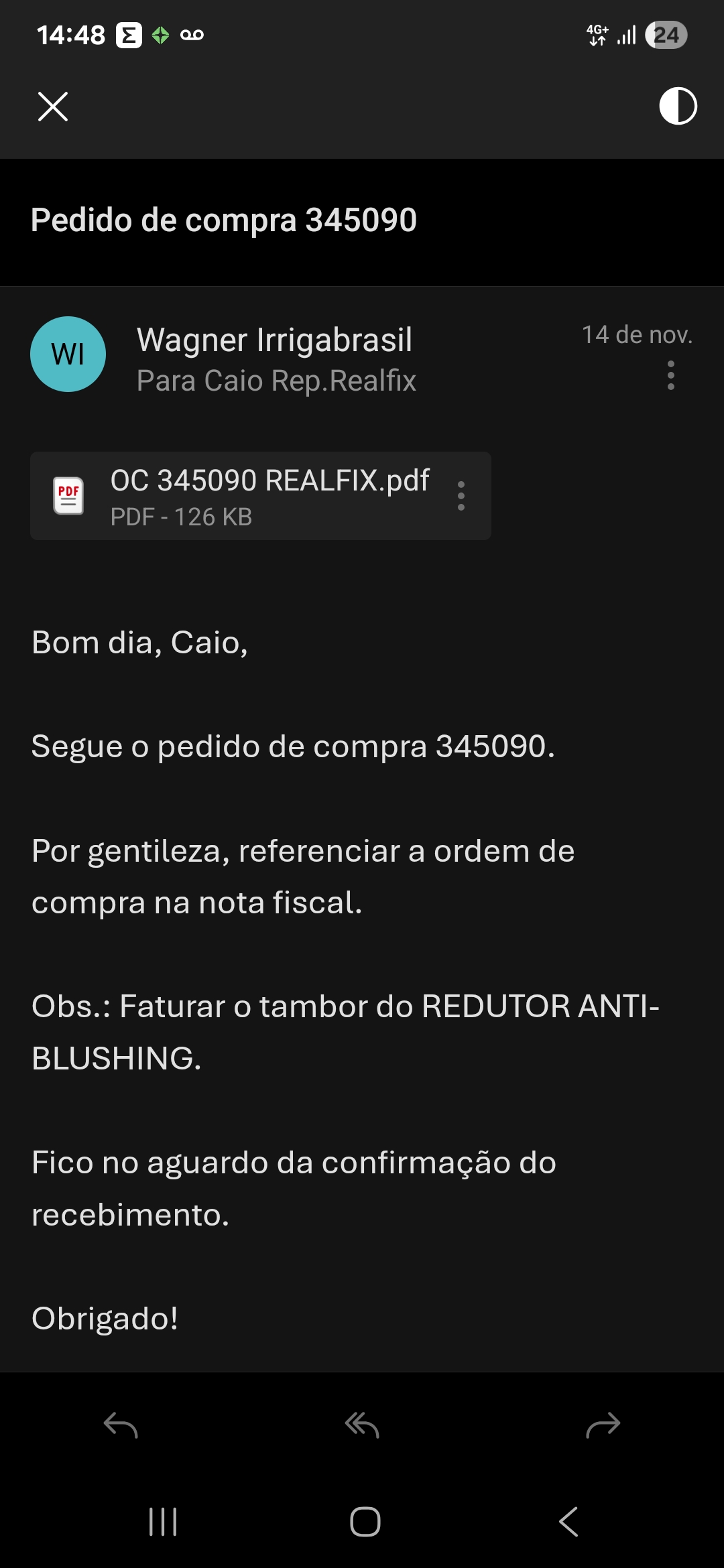This screenshot has height=1568, width=724.
Task: Open message overflow menu below the date
Action: 670,375
